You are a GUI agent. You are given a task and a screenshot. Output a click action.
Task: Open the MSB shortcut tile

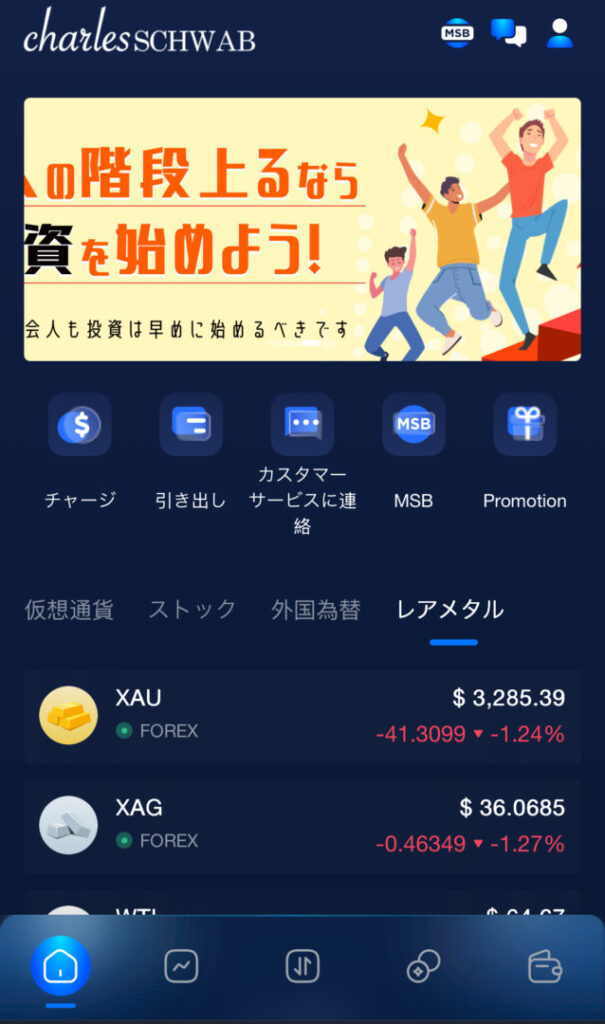pos(413,425)
